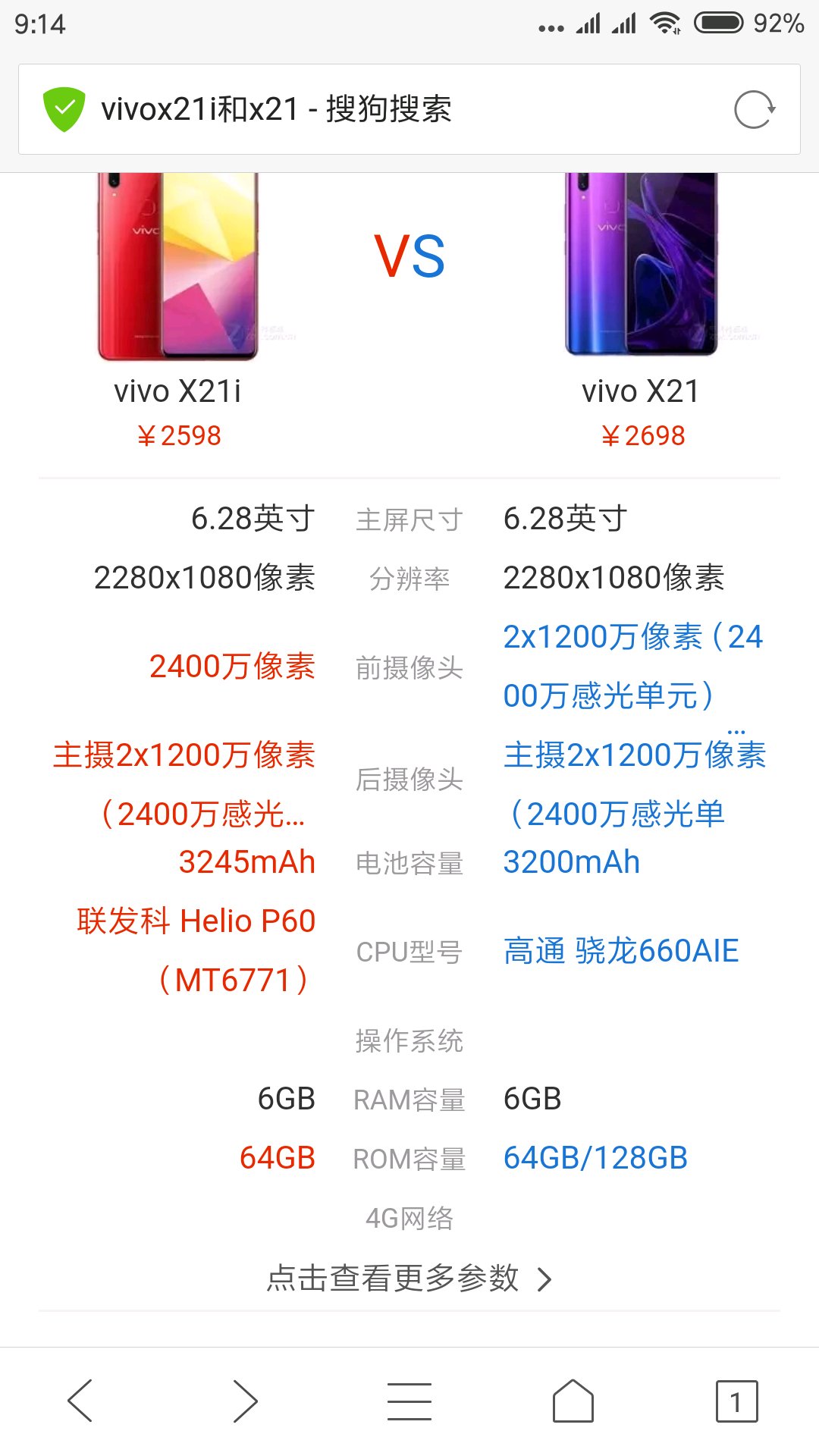Reload the page with the refresh icon

(755, 110)
